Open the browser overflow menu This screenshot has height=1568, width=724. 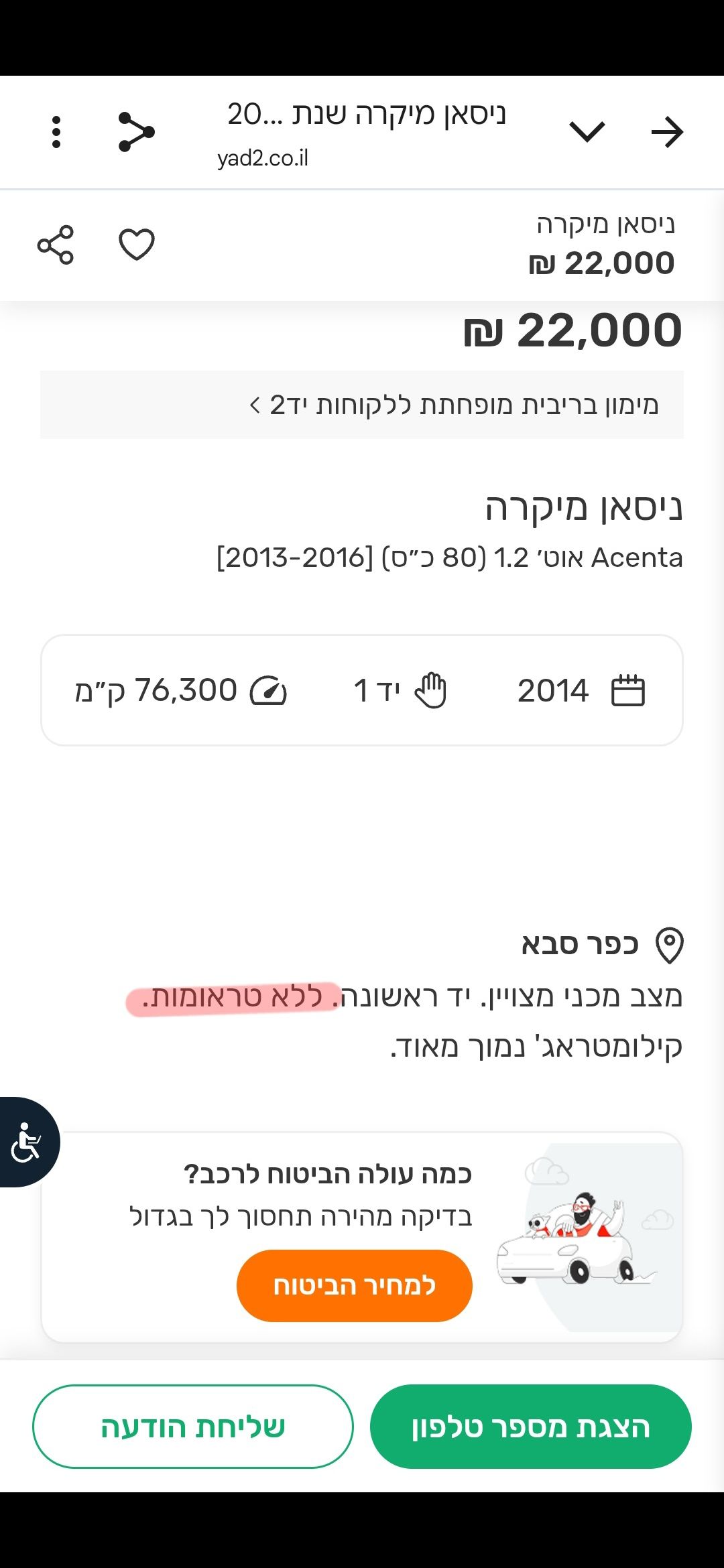click(x=56, y=132)
